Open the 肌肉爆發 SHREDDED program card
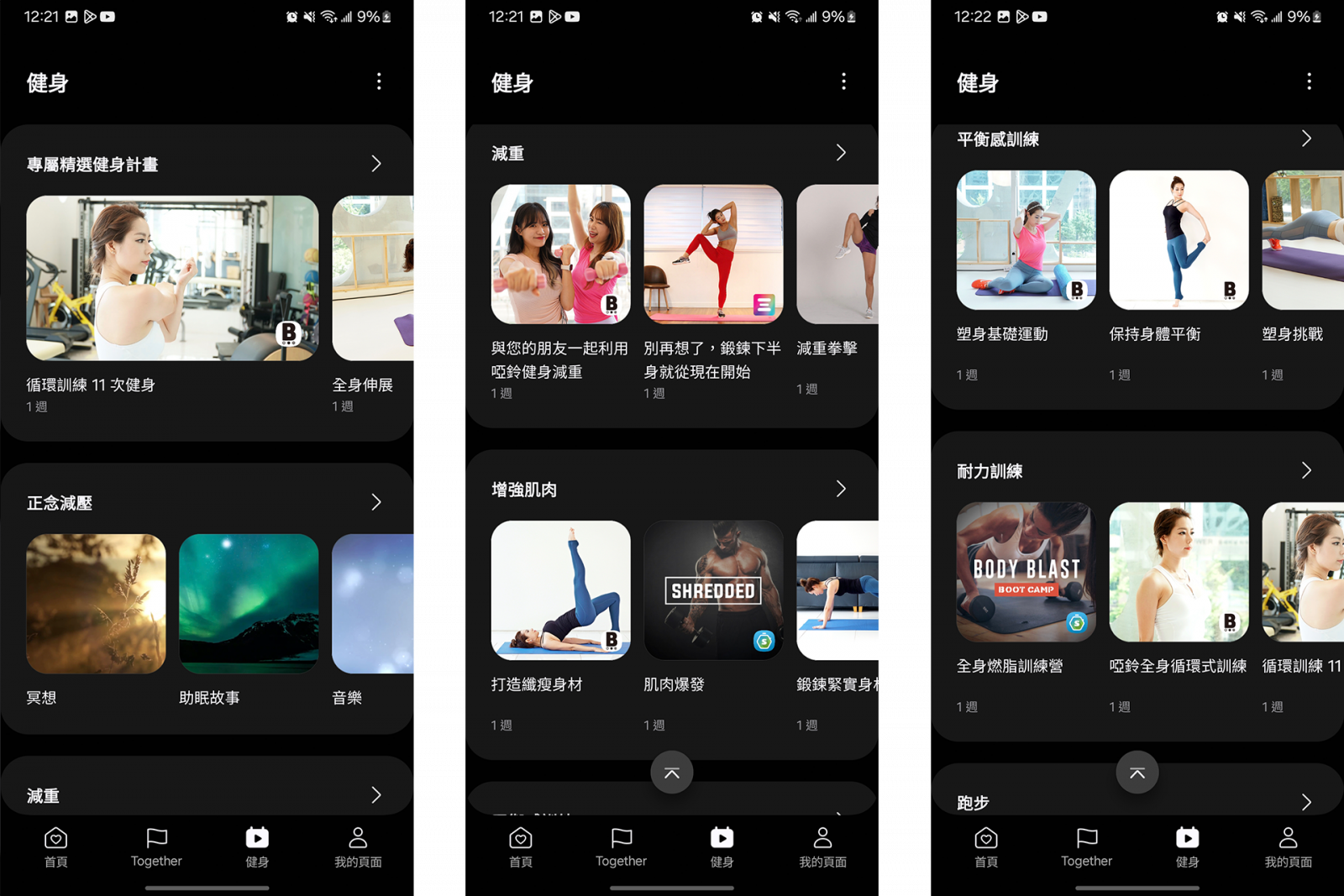The width and height of the screenshot is (1344, 896). click(x=713, y=590)
